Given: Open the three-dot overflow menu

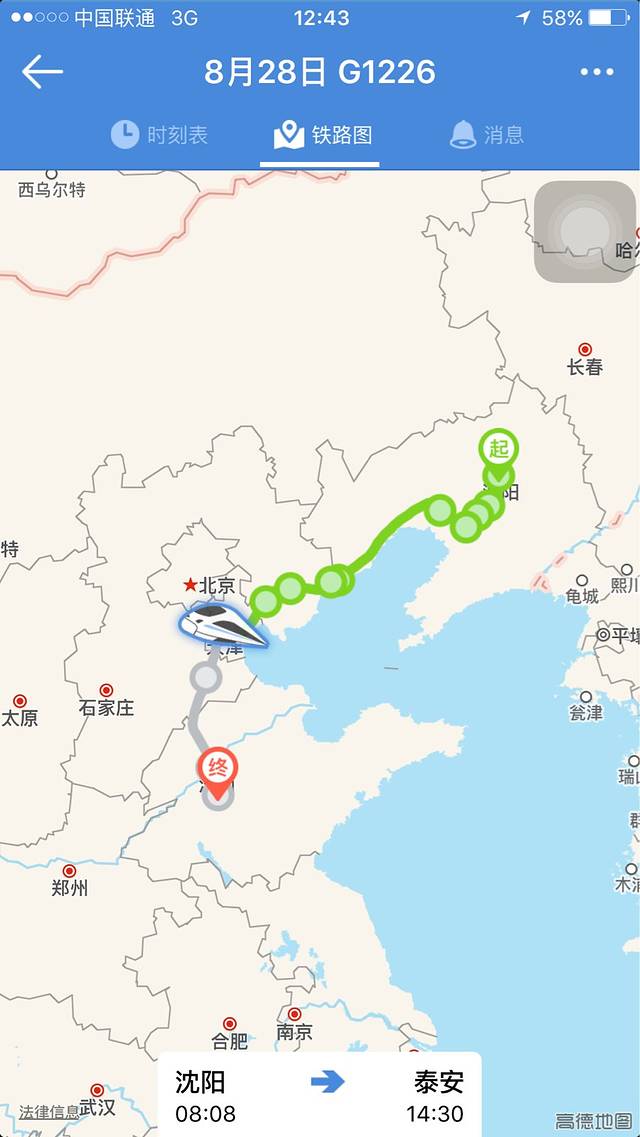Looking at the screenshot, I should pyautogui.click(x=596, y=72).
